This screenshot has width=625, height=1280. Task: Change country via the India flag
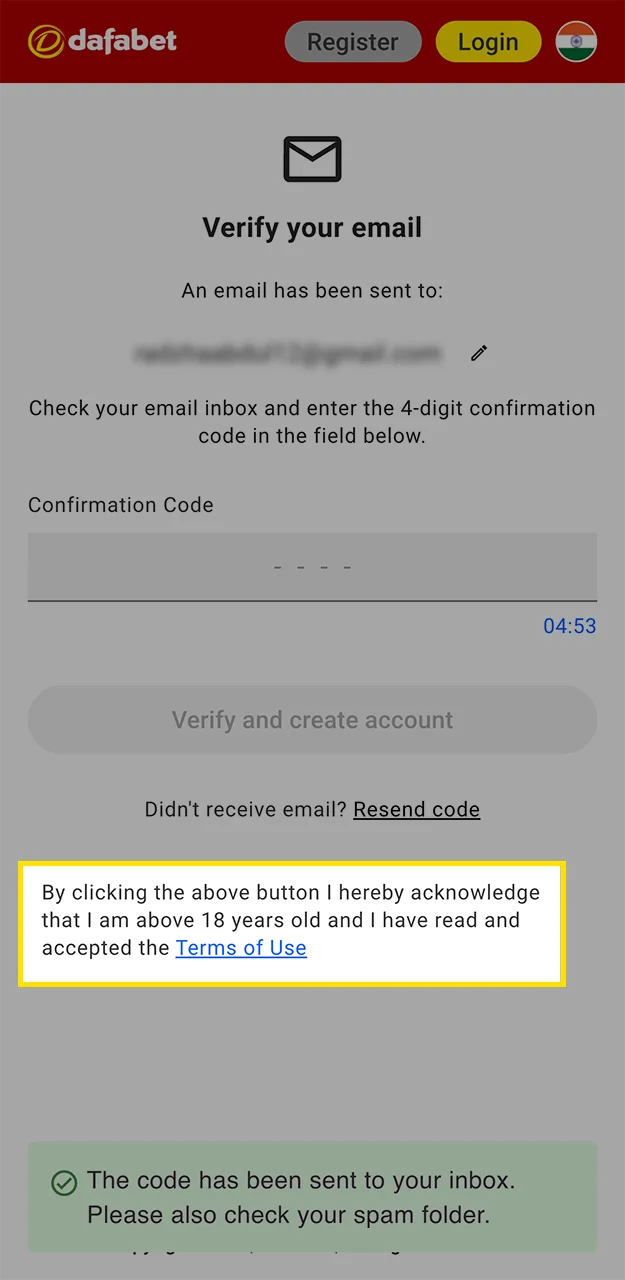576,42
